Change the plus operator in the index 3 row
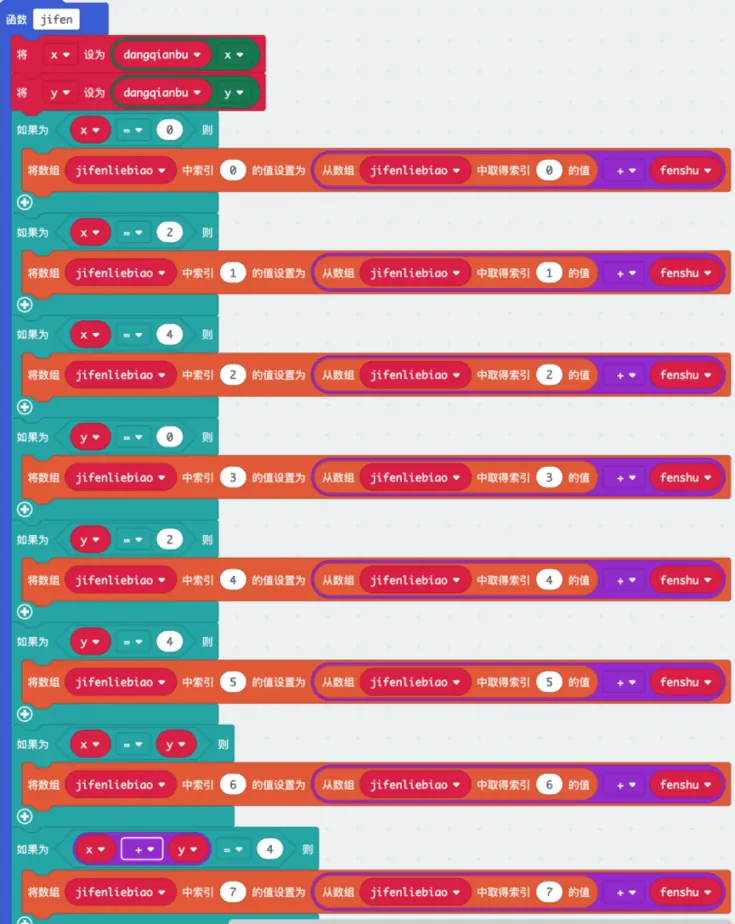 coord(627,478)
